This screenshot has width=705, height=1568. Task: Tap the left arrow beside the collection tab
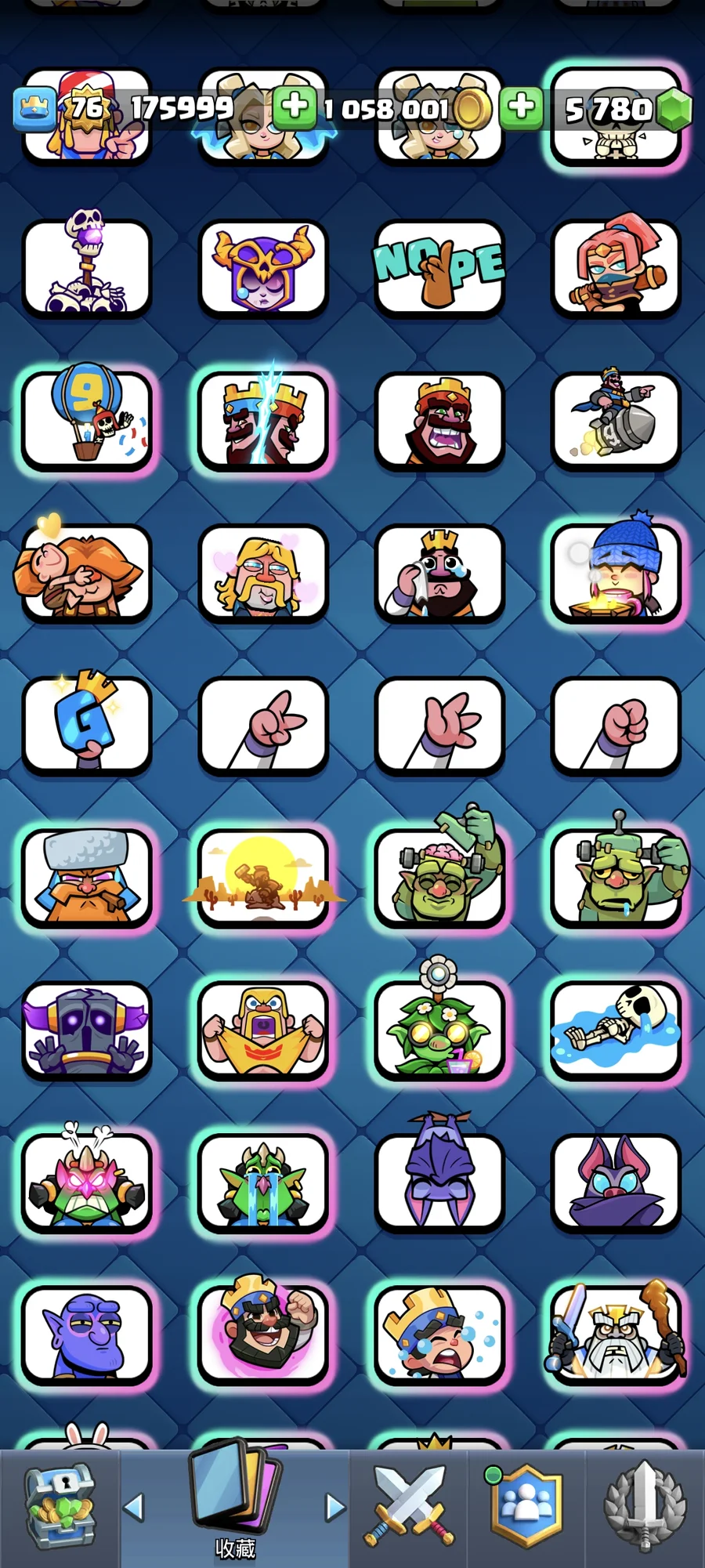click(x=135, y=1507)
